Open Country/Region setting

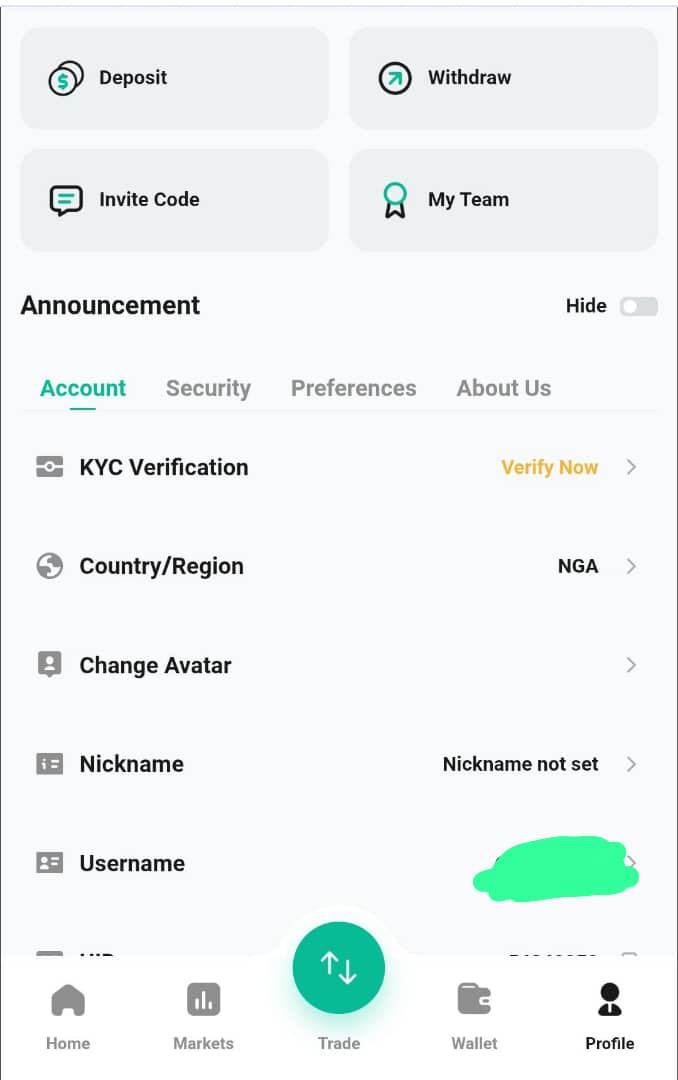(x=338, y=566)
